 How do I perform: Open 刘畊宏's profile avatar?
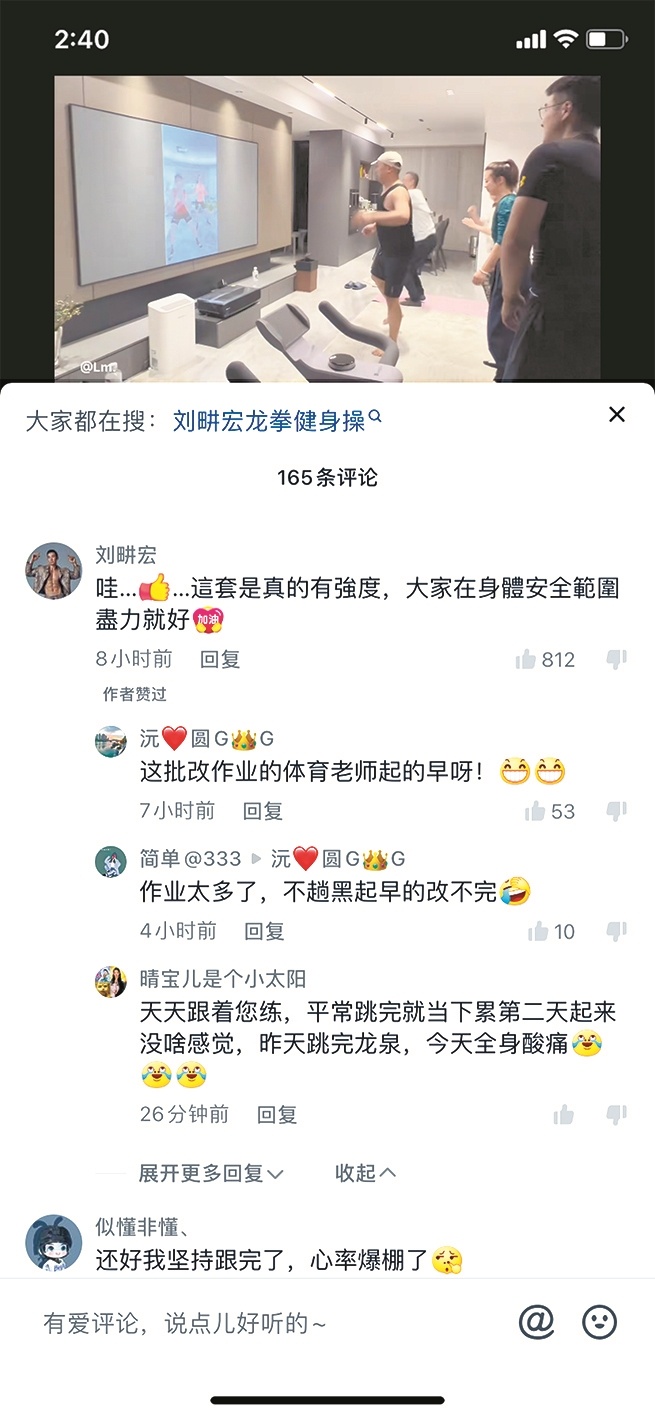(x=53, y=572)
